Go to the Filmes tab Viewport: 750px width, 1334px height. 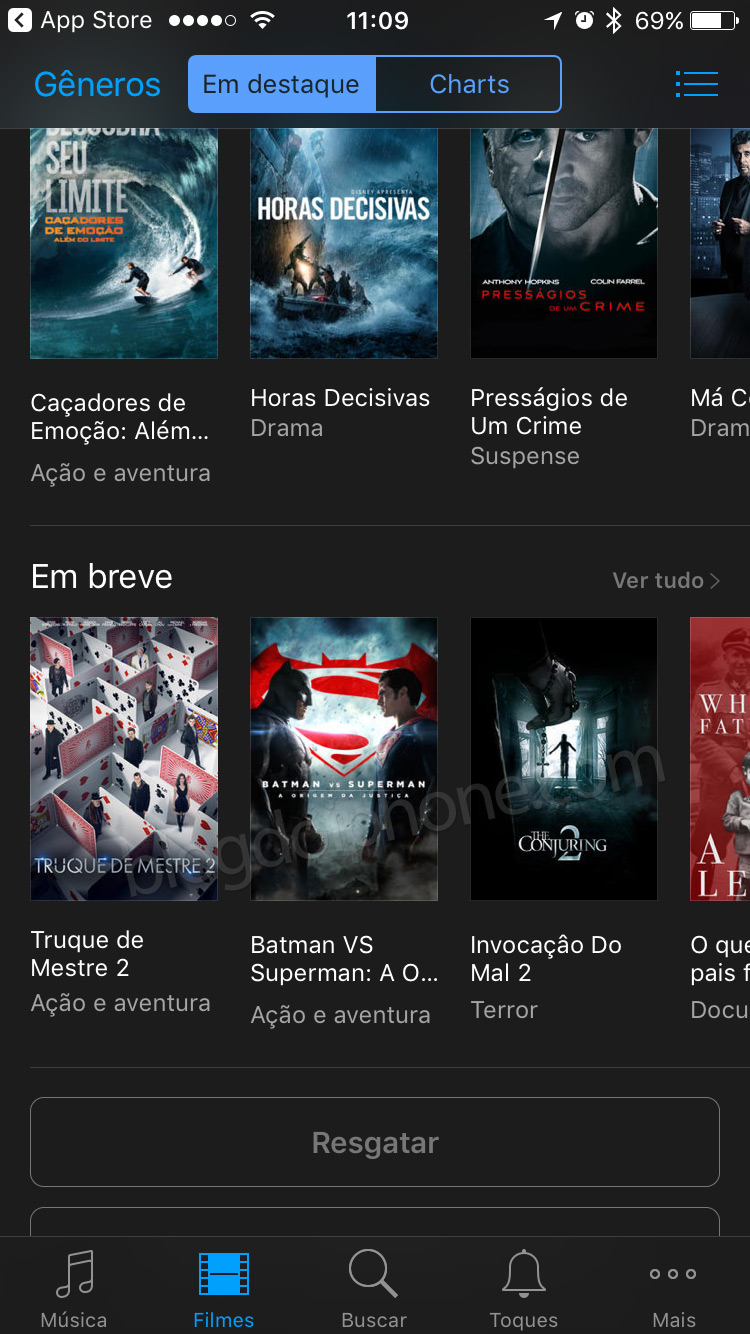click(224, 1289)
